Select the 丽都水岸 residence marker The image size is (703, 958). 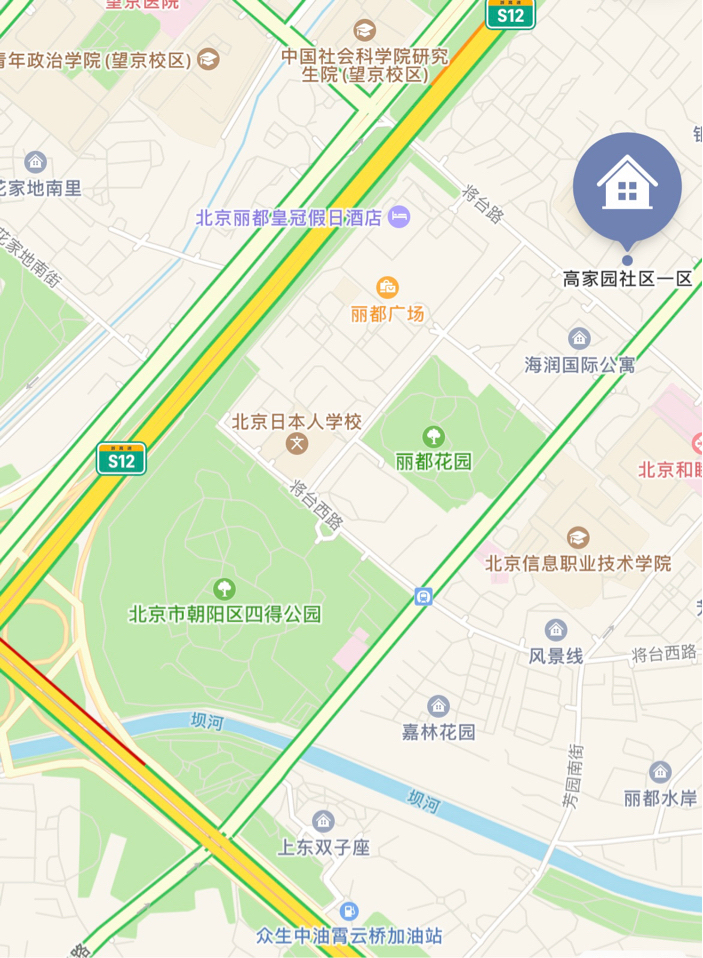pyautogui.click(x=660, y=772)
